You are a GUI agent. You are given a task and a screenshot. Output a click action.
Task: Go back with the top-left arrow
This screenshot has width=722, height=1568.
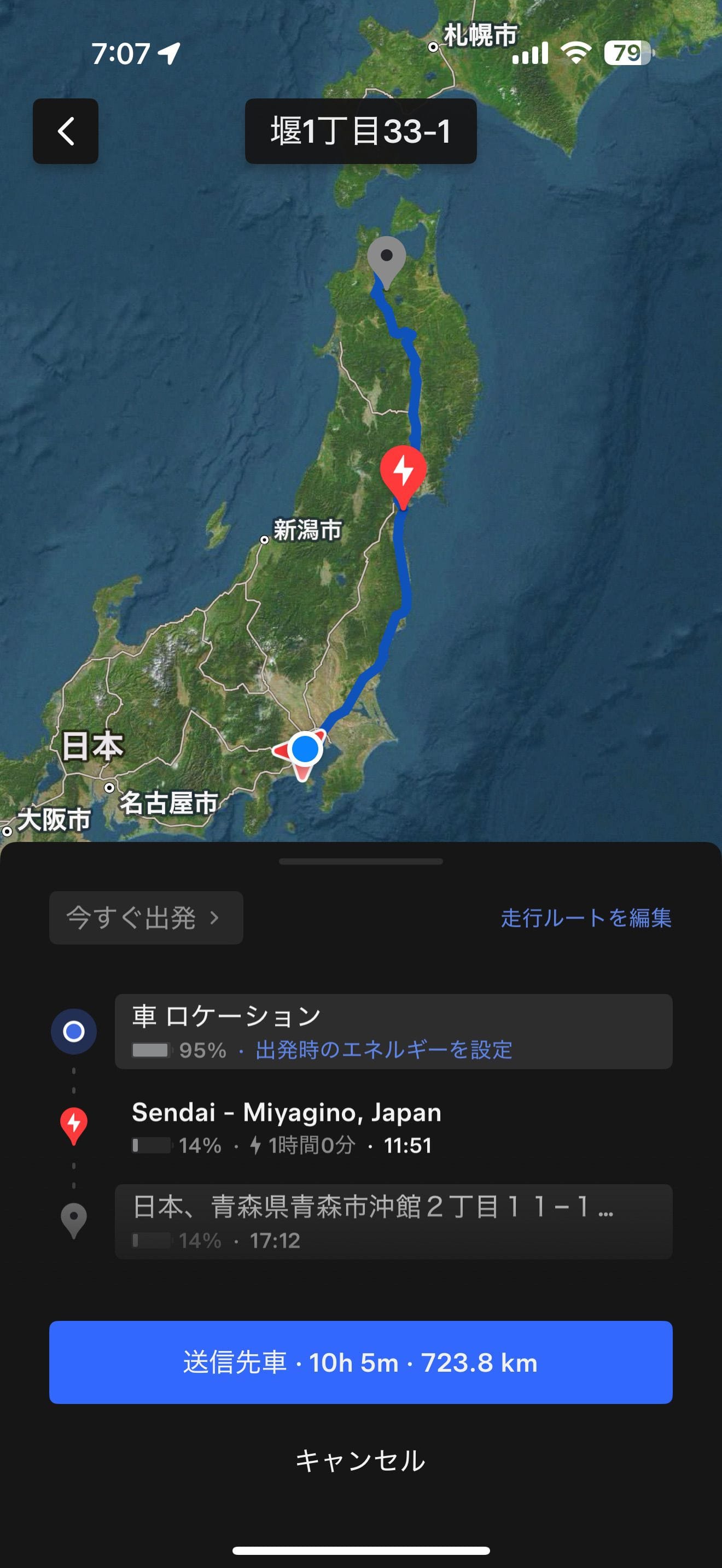pos(65,131)
